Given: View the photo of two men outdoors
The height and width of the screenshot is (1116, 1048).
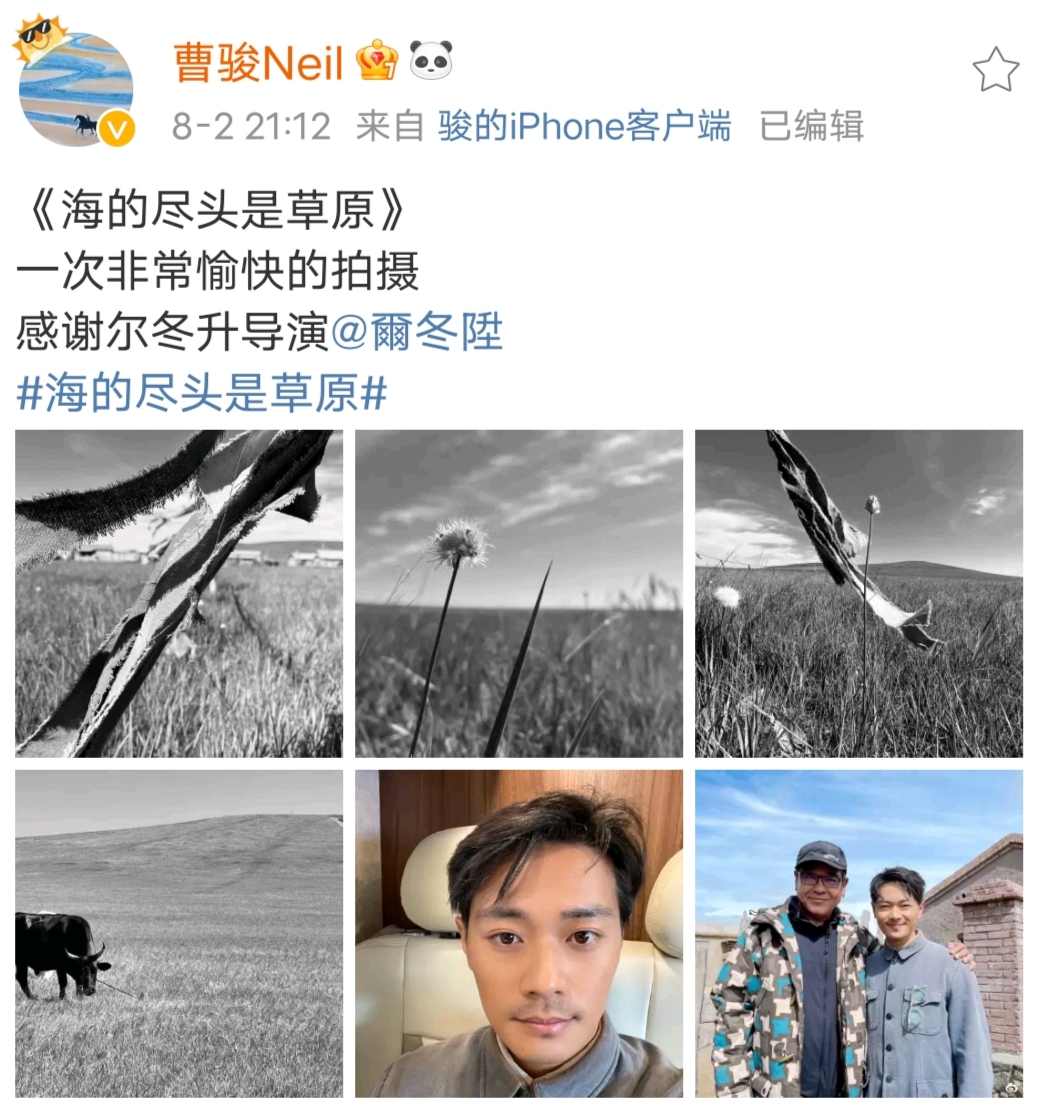Looking at the screenshot, I should click(x=859, y=933).
